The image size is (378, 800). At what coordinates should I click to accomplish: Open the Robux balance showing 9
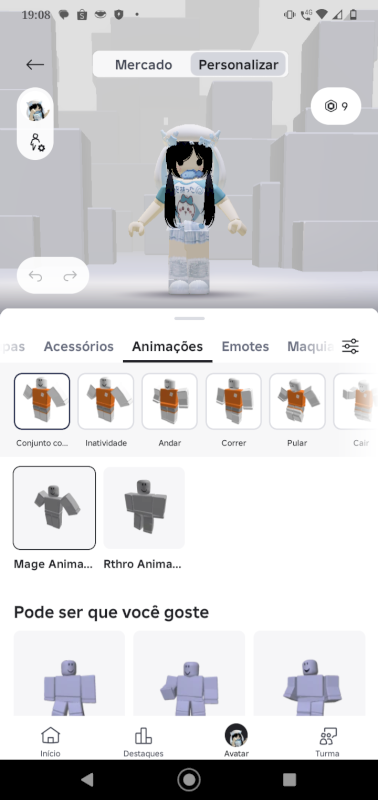336,106
